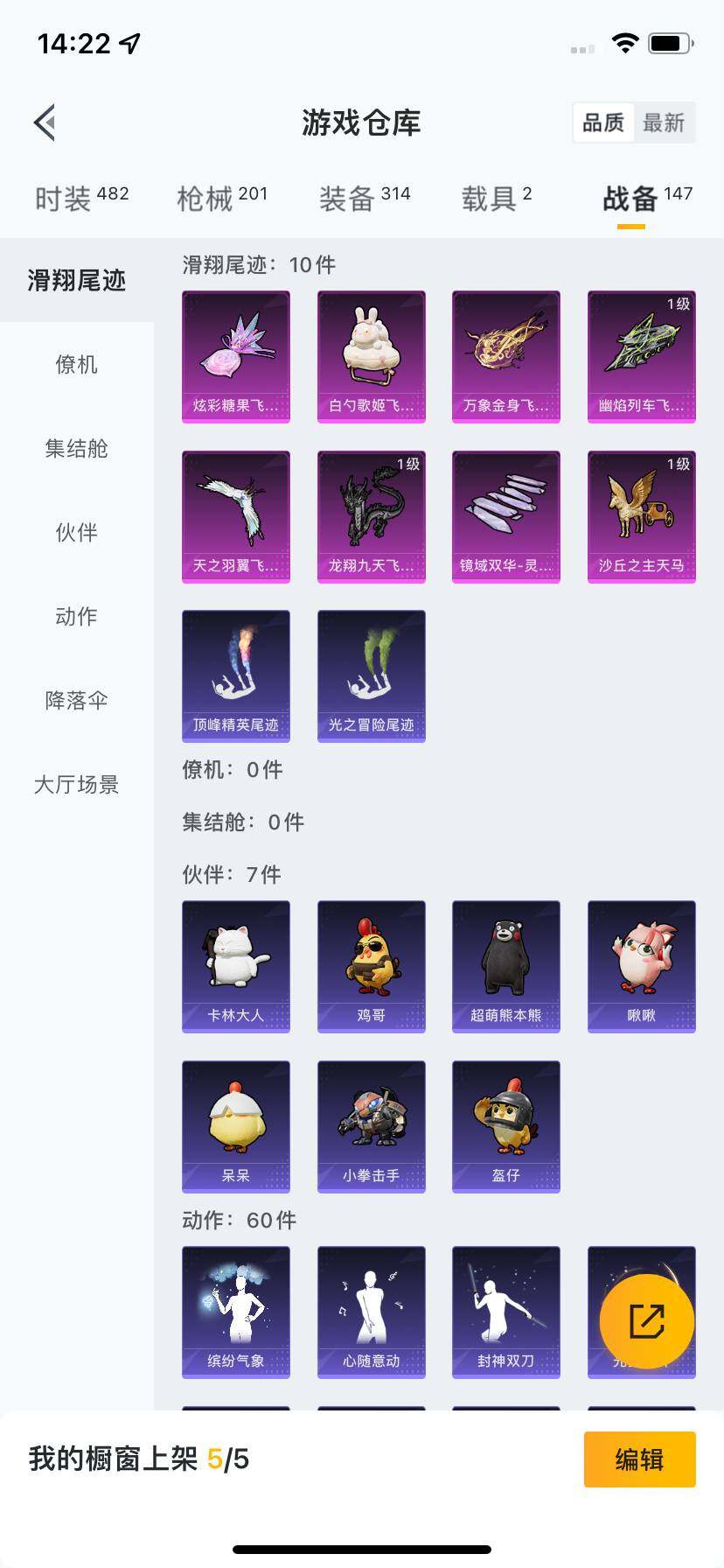Go back using the top-left arrow

click(x=45, y=122)
